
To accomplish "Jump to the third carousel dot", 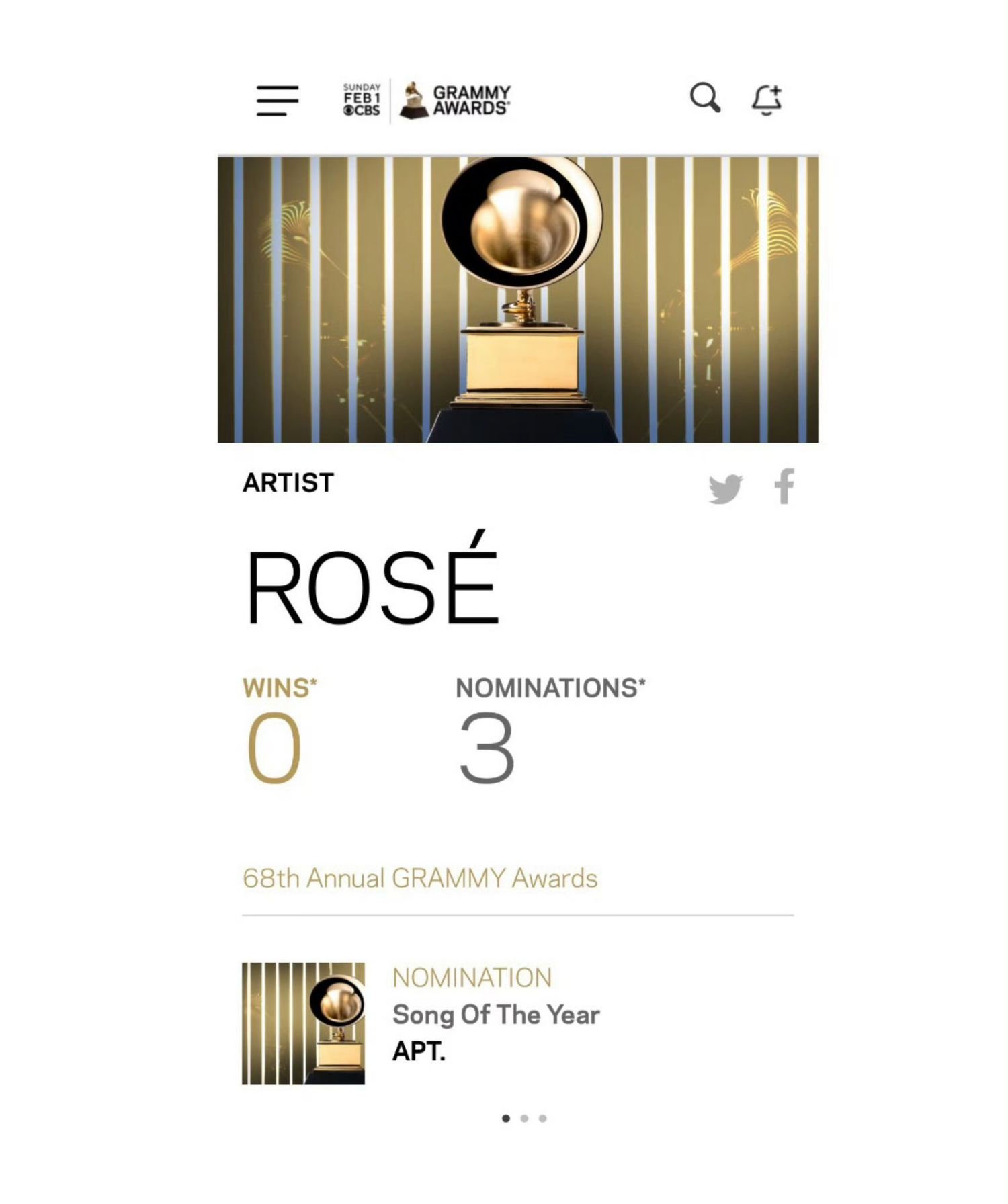I will [x=542, y=1118].
